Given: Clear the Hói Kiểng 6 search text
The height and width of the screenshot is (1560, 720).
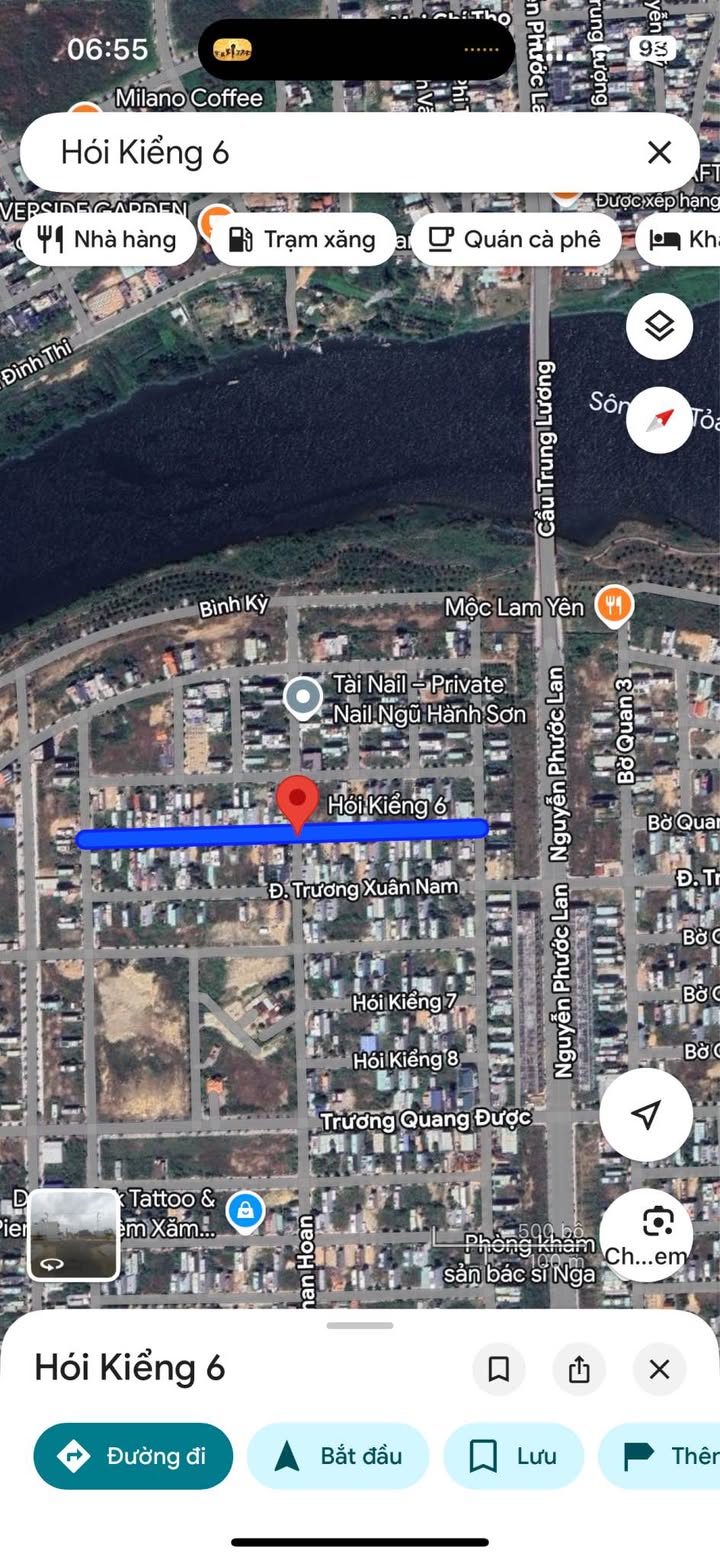Looking at the screenshot, I should coord(659,153).
